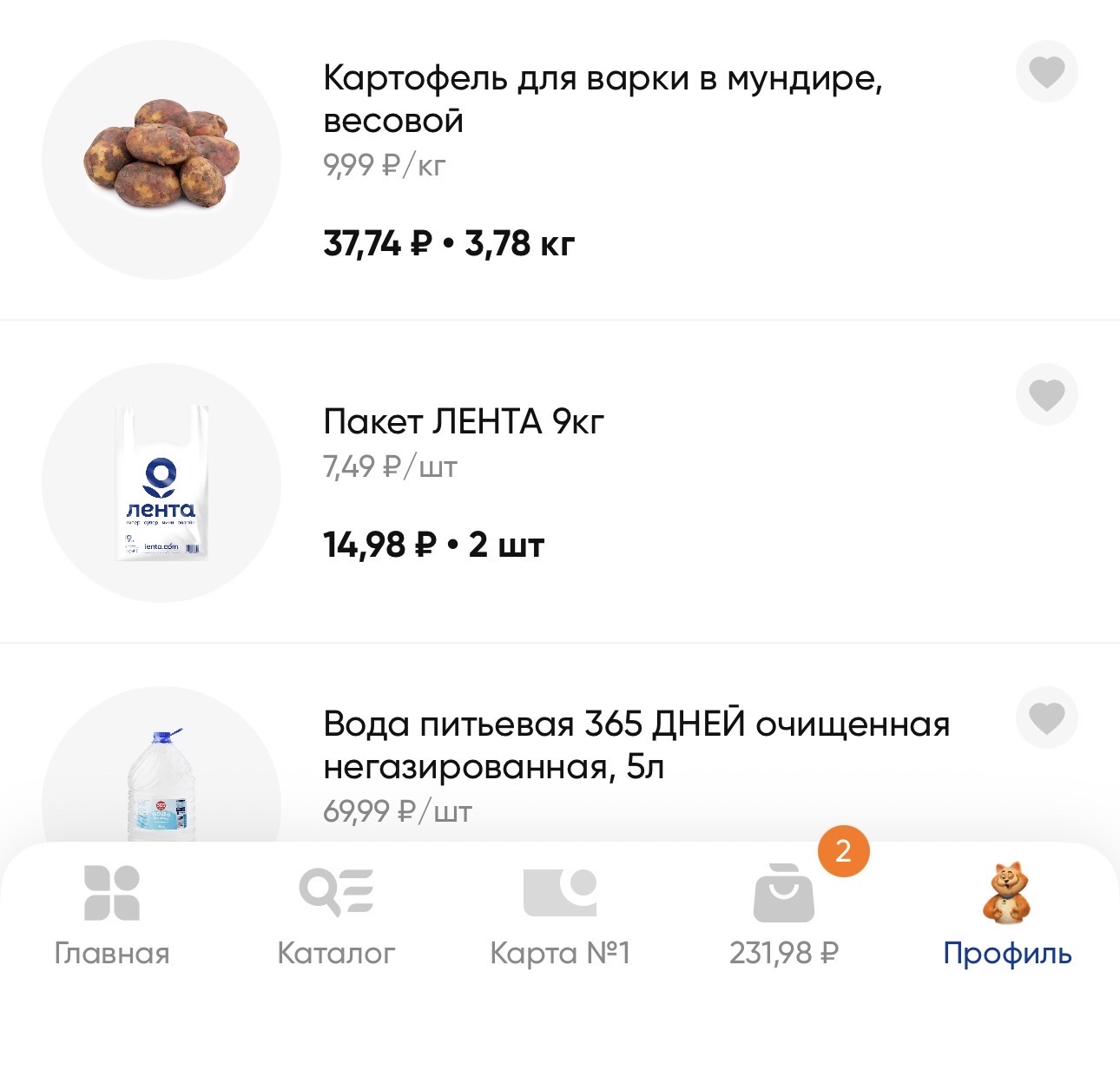The width and height of the screenshot is (1120, 1071).
Task: Open the Карта №1 tab
Action: pyautogui.click(x=560, y=916)
